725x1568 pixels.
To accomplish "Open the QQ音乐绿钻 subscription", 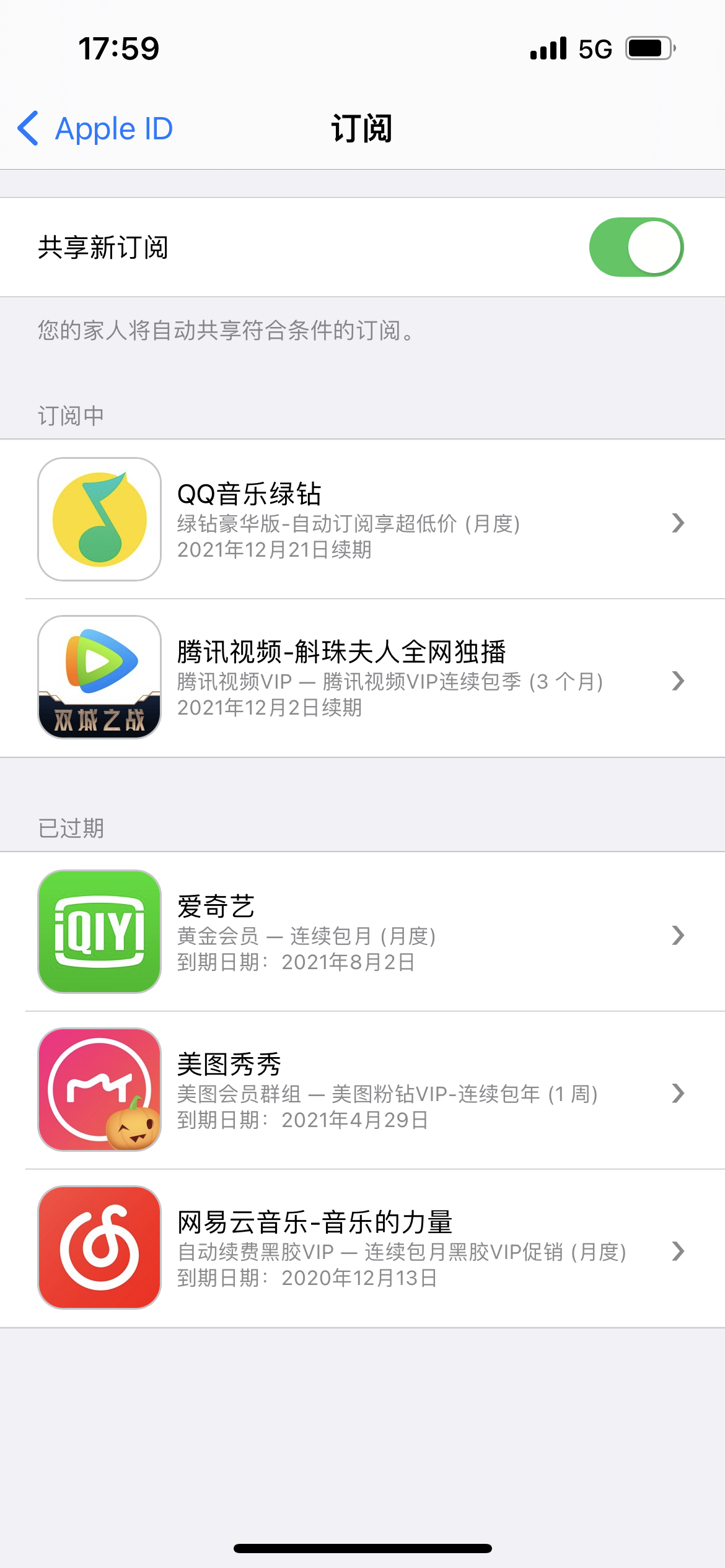I will point(362,520).
